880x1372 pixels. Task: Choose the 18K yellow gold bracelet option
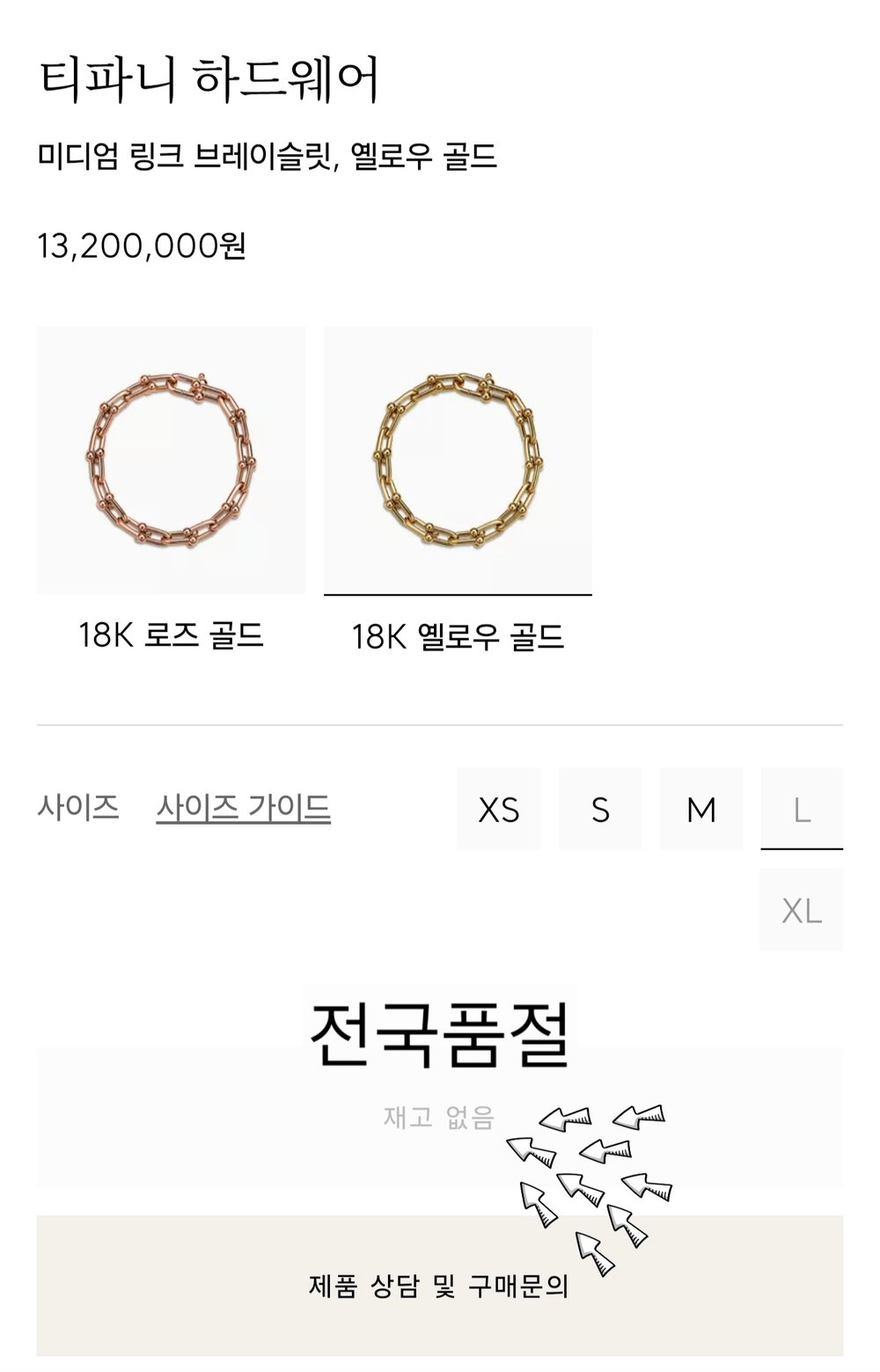coord(458,461)
